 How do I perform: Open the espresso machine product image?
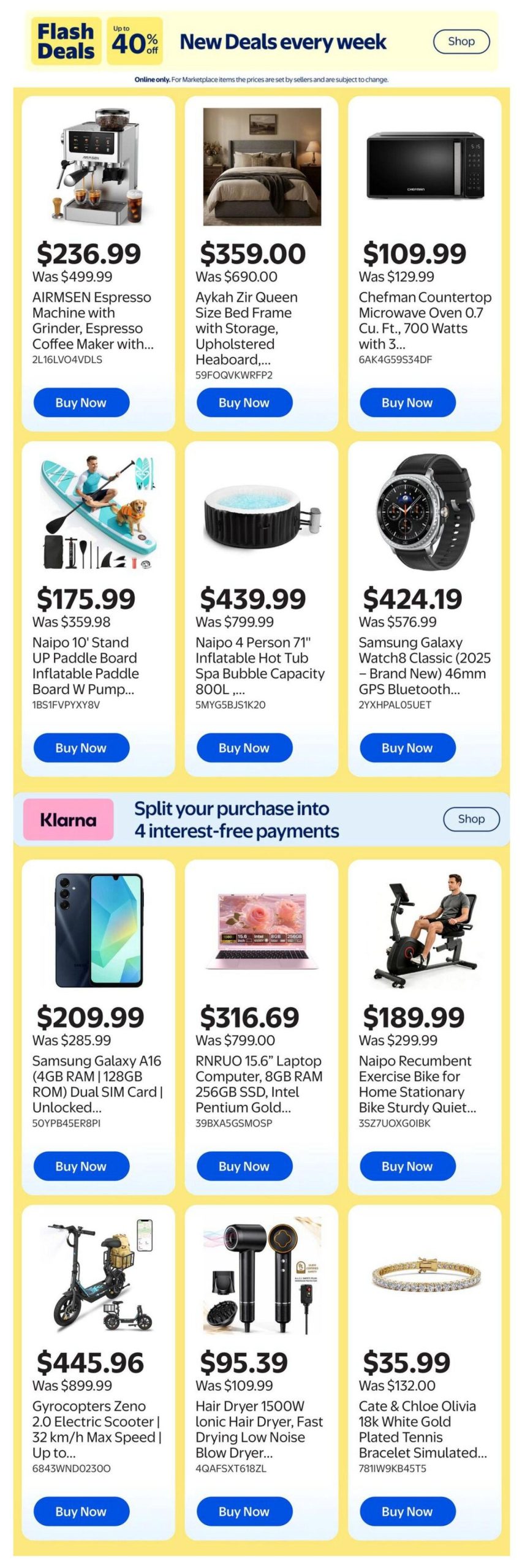(99, 167)
